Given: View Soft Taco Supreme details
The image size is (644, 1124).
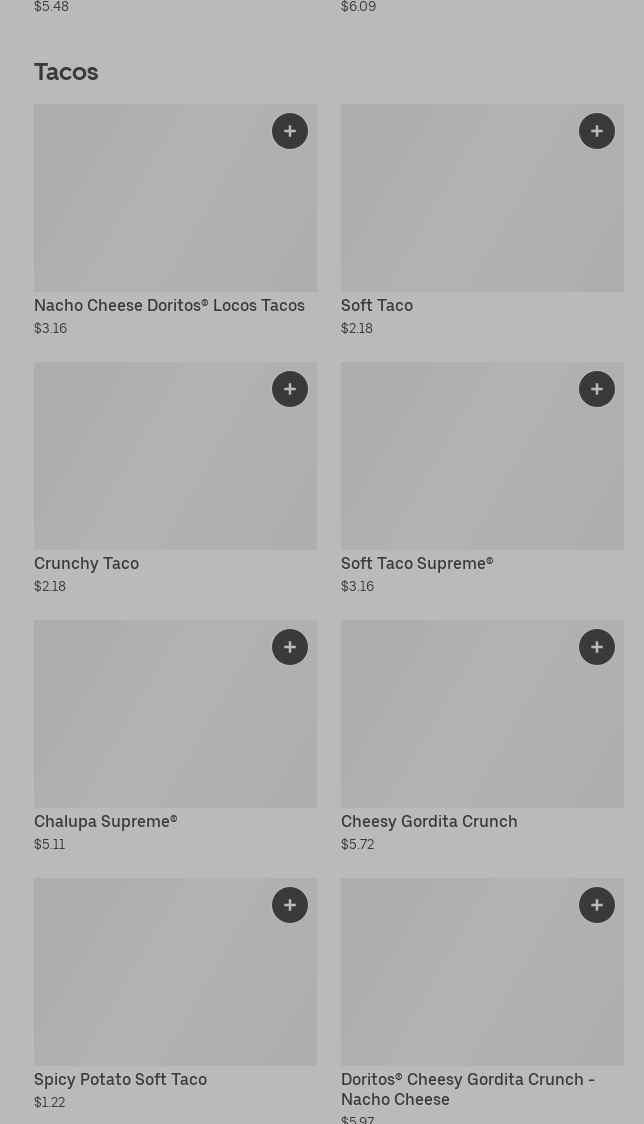Looking at the screenshot, I should coord(416,563).
